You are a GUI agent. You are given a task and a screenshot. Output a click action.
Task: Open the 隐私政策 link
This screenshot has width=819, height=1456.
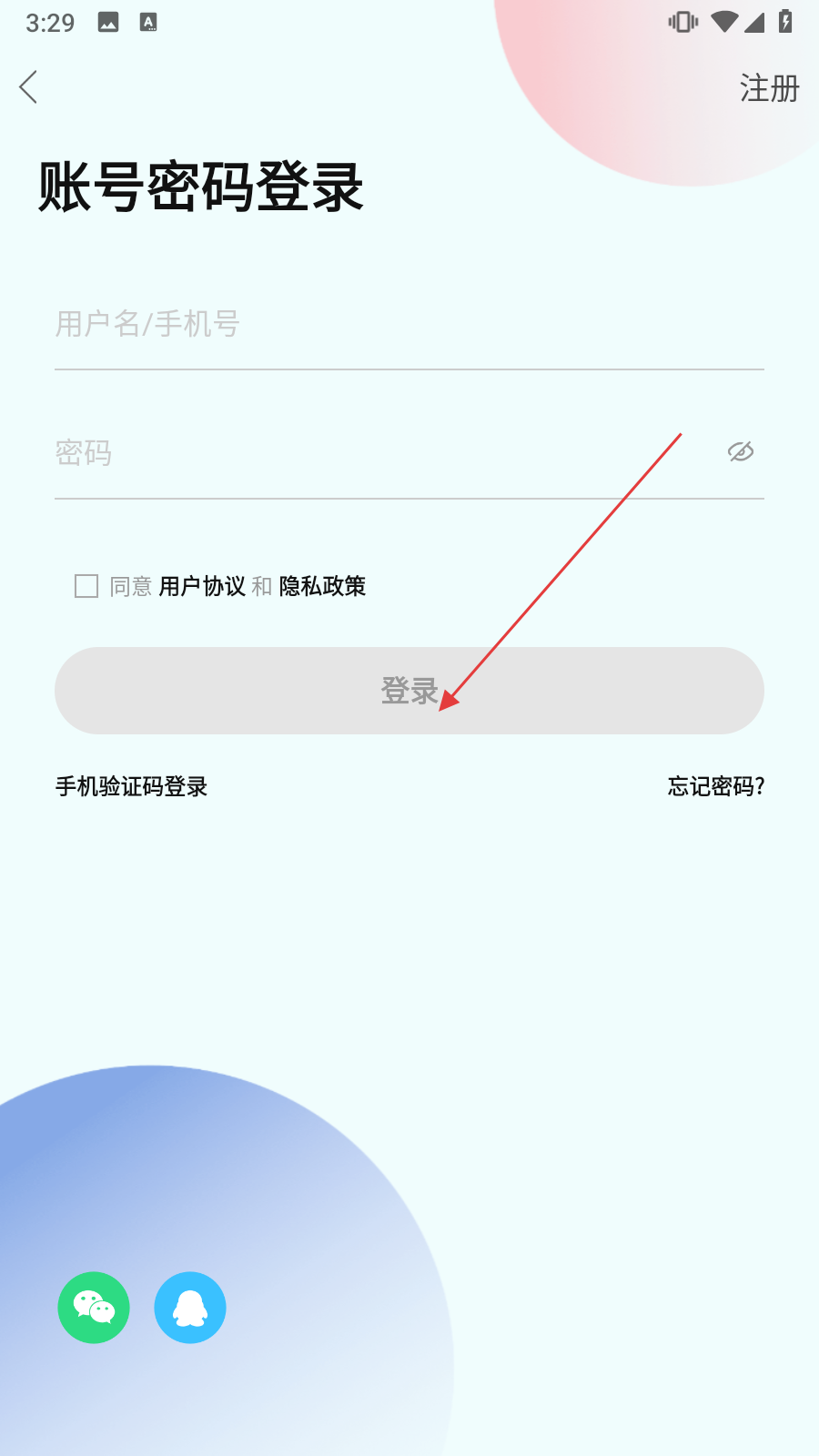pos(322,586)
